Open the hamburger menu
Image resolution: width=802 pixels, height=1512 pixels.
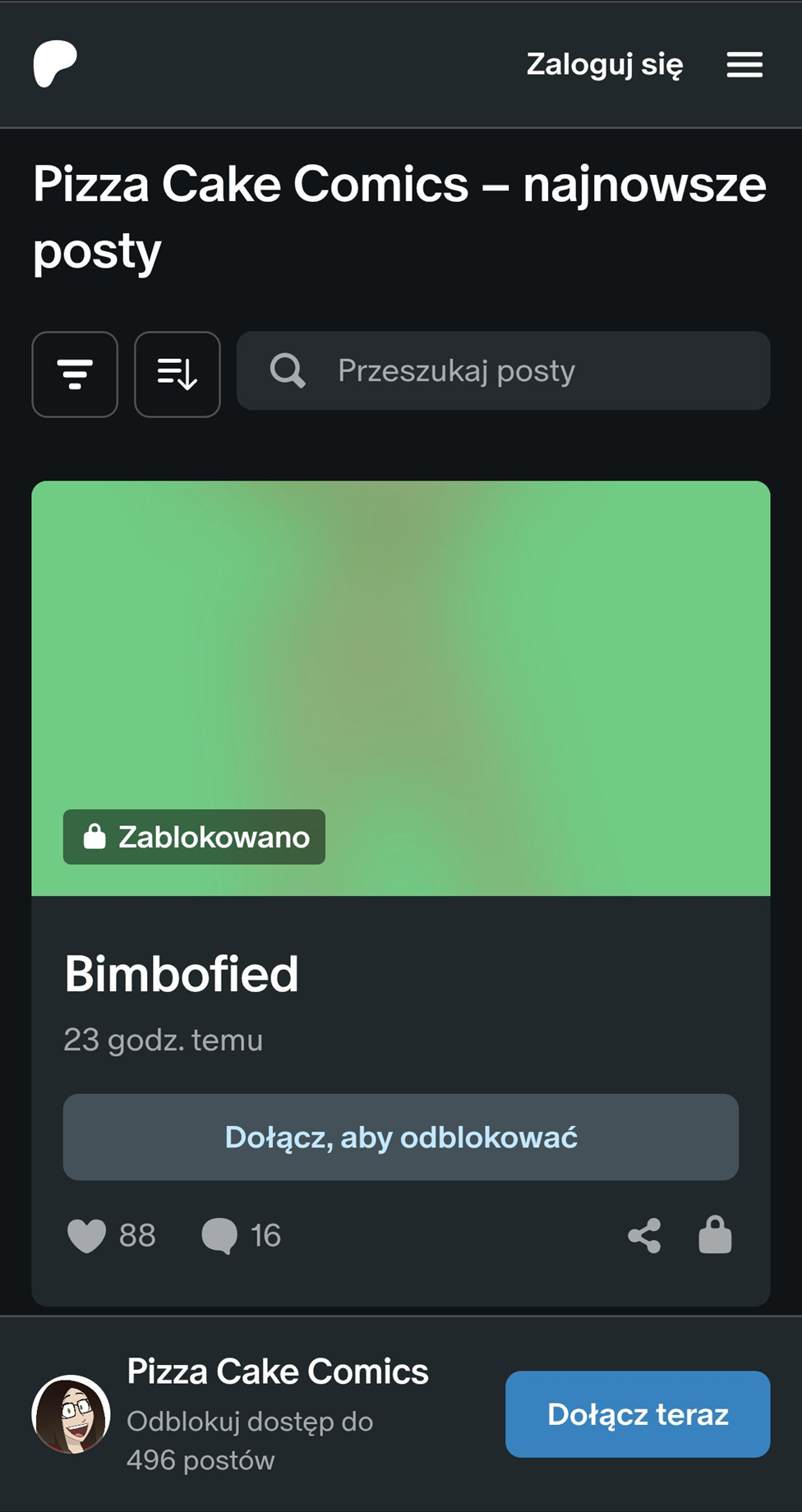[744, 64]
